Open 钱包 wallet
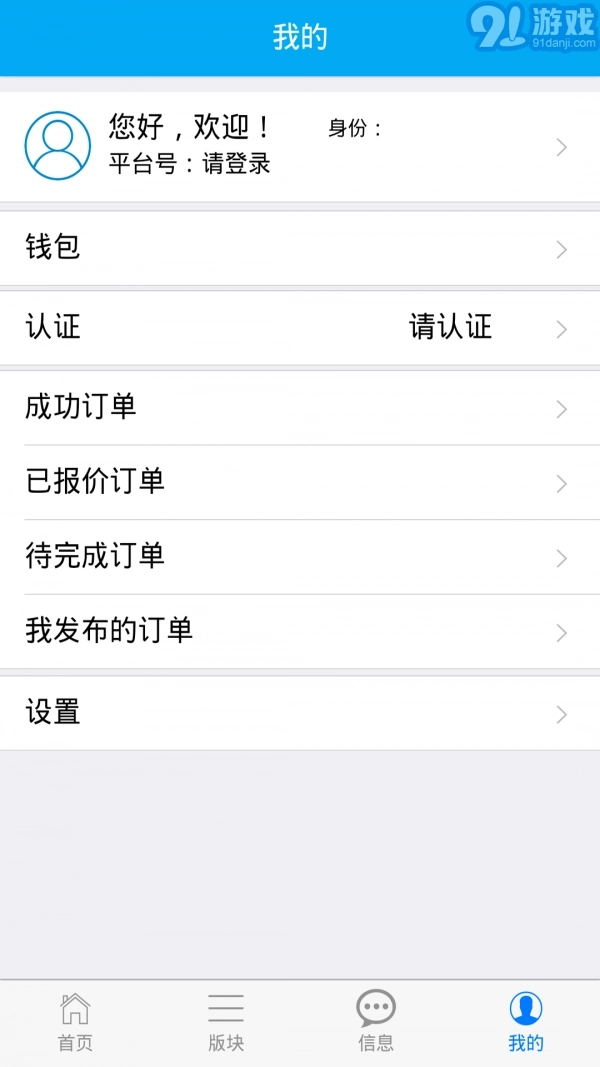This screenshot has width=600, height=1067. coord(300,248)
